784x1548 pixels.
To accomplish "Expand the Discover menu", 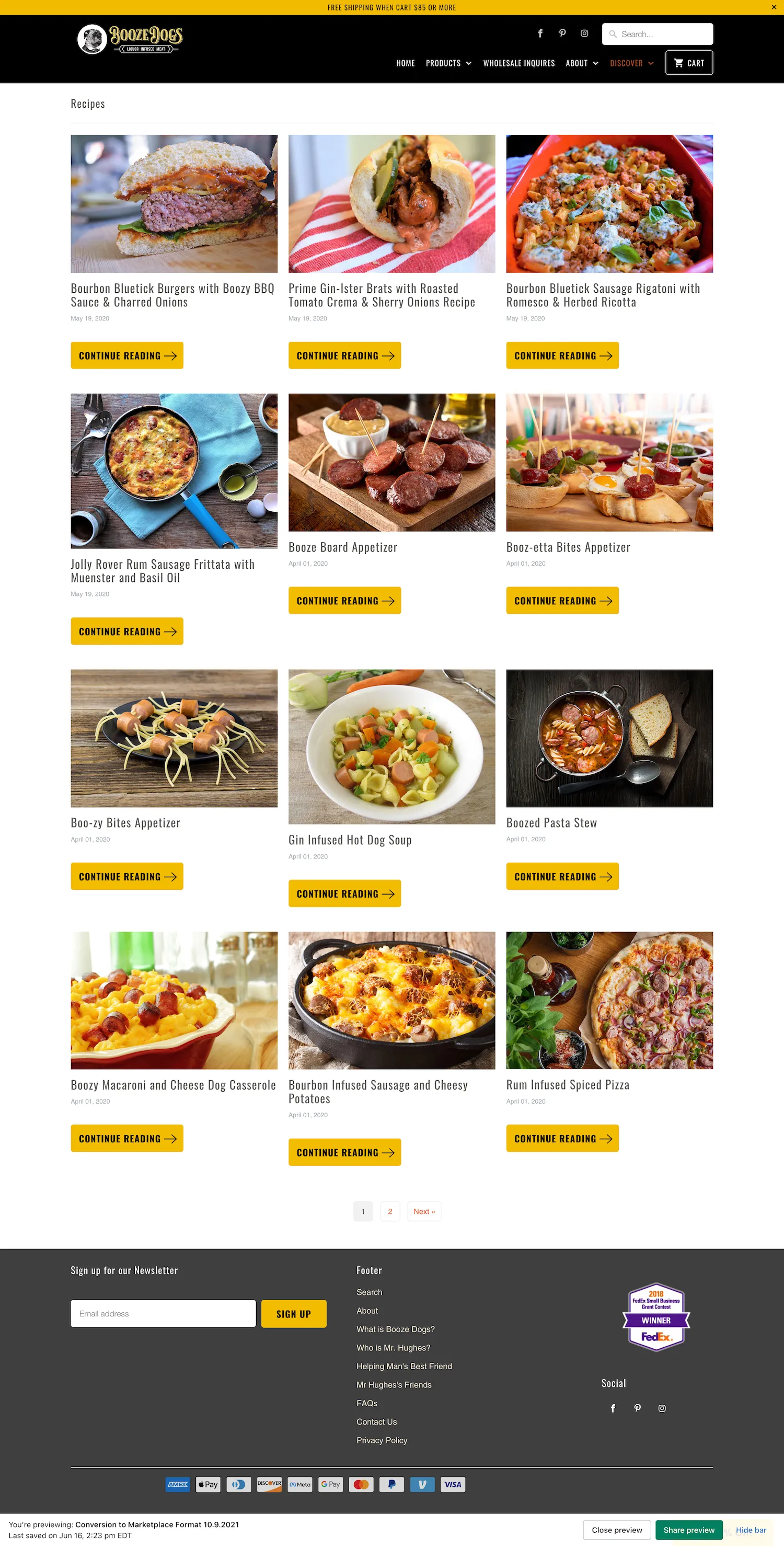I will [x=631, y=63].
